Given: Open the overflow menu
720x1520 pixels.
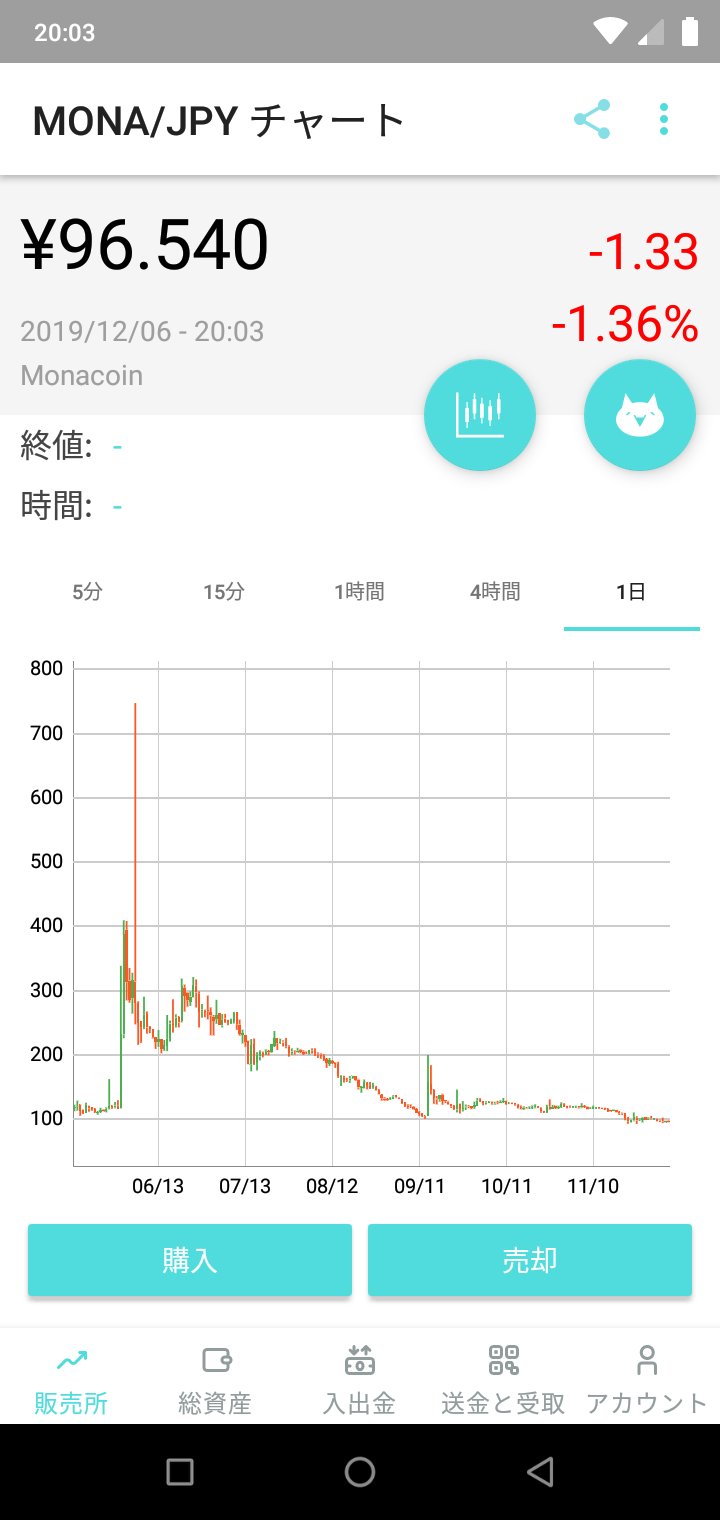Looking at the screenshot, I should [664, 120].
